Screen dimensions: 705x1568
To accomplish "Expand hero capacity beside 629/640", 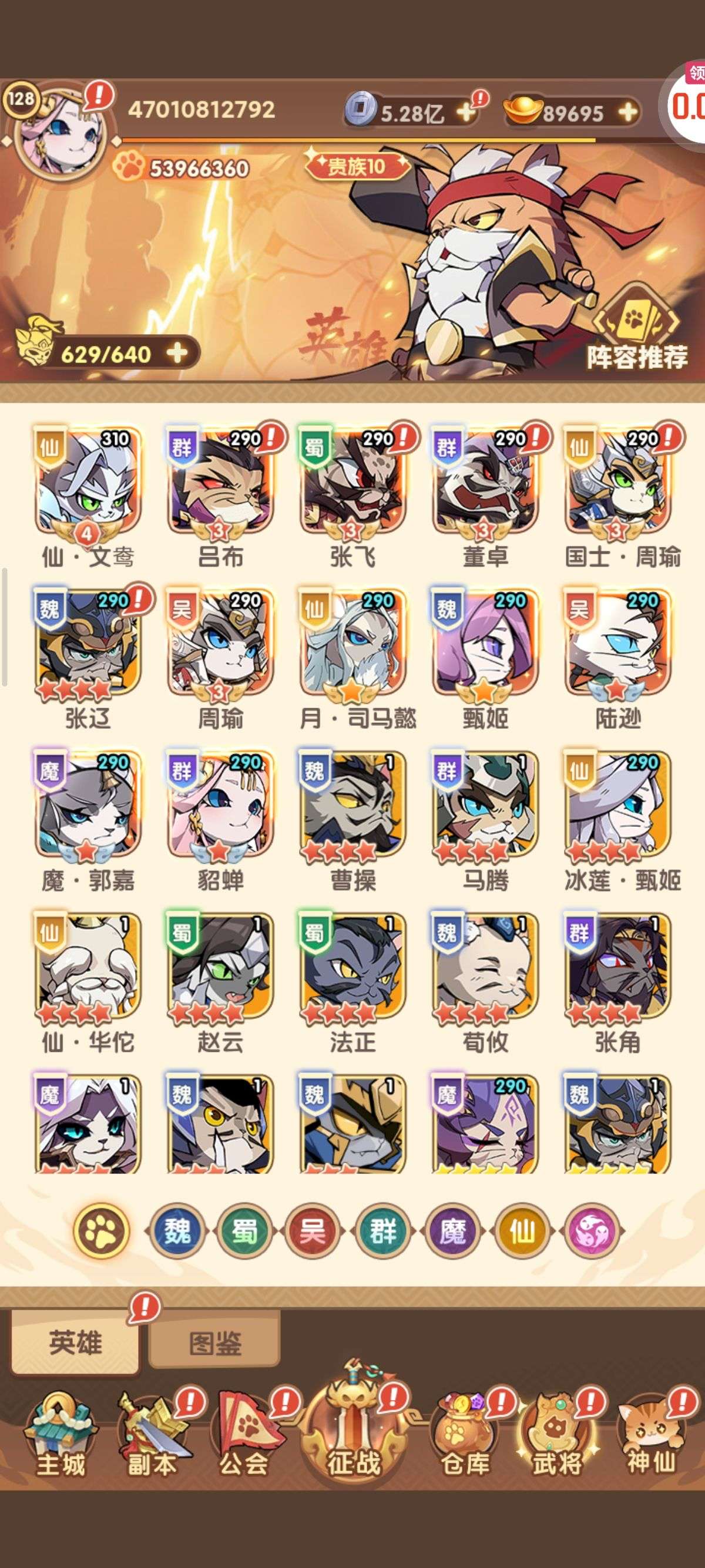I will click(177, 352).
